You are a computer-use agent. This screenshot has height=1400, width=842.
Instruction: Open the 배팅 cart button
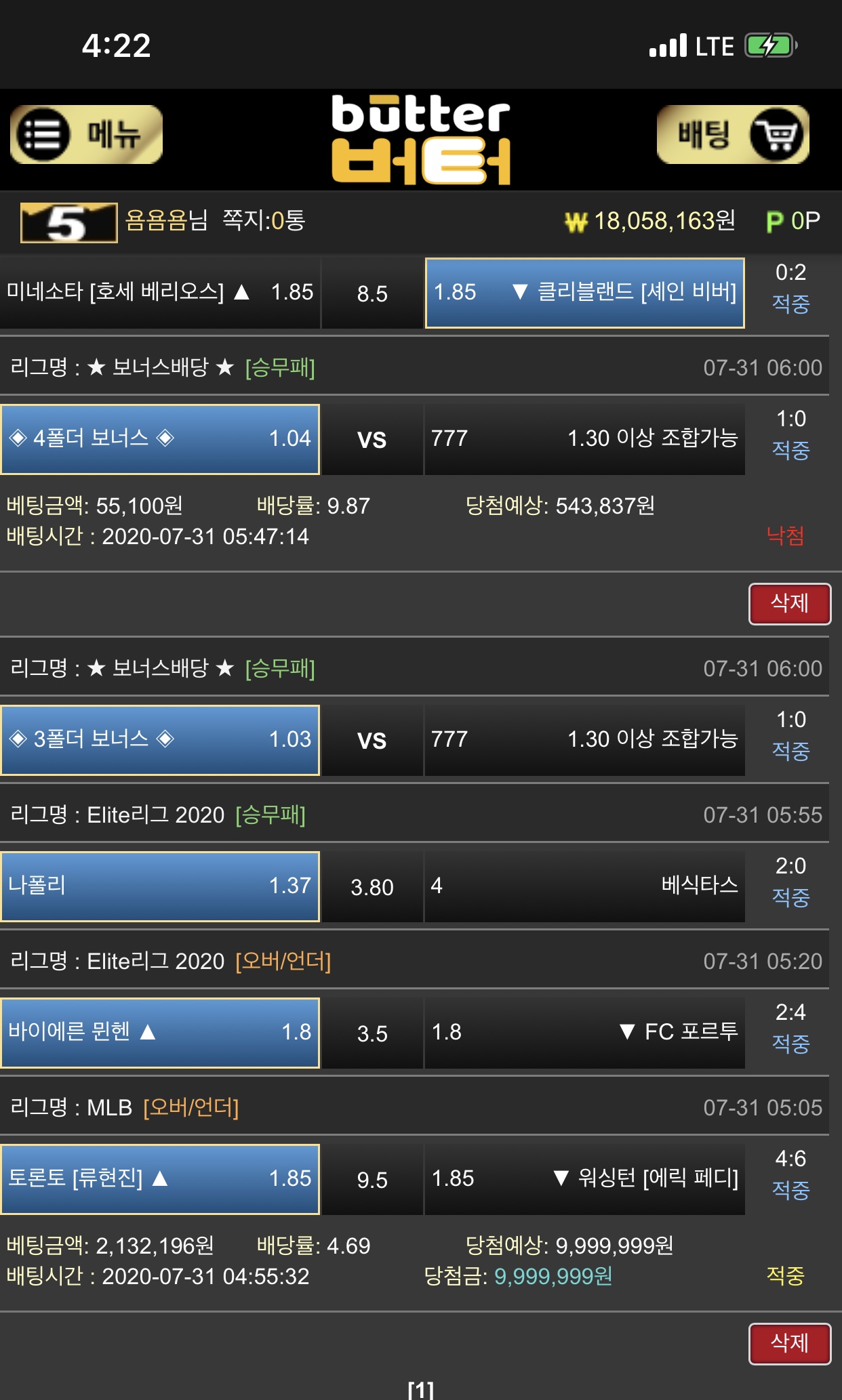coord(733,134)
